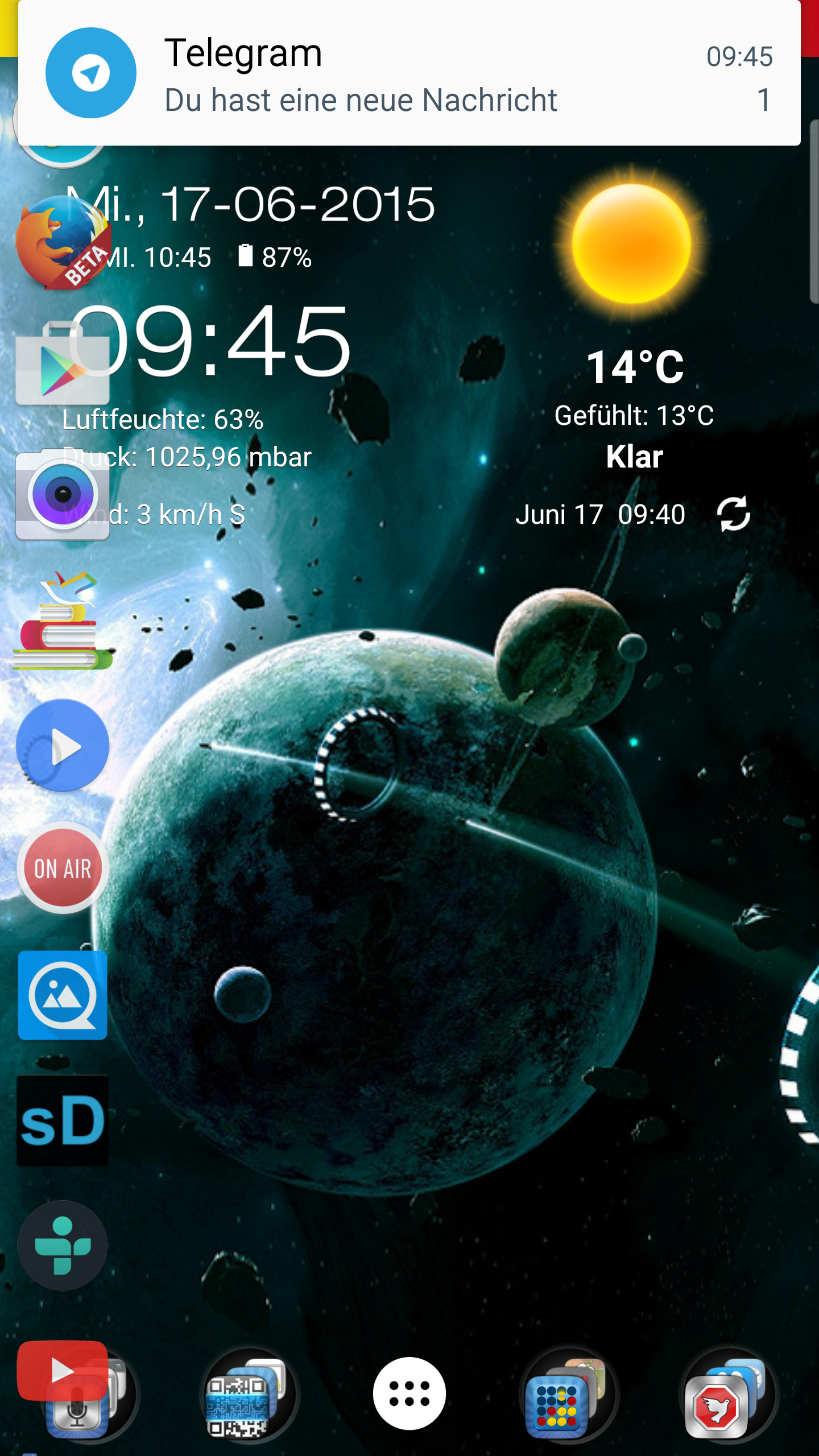This screenshot has width=819, height=1456.
Task: Open the app drawer
Action: tap(409, 1393)
